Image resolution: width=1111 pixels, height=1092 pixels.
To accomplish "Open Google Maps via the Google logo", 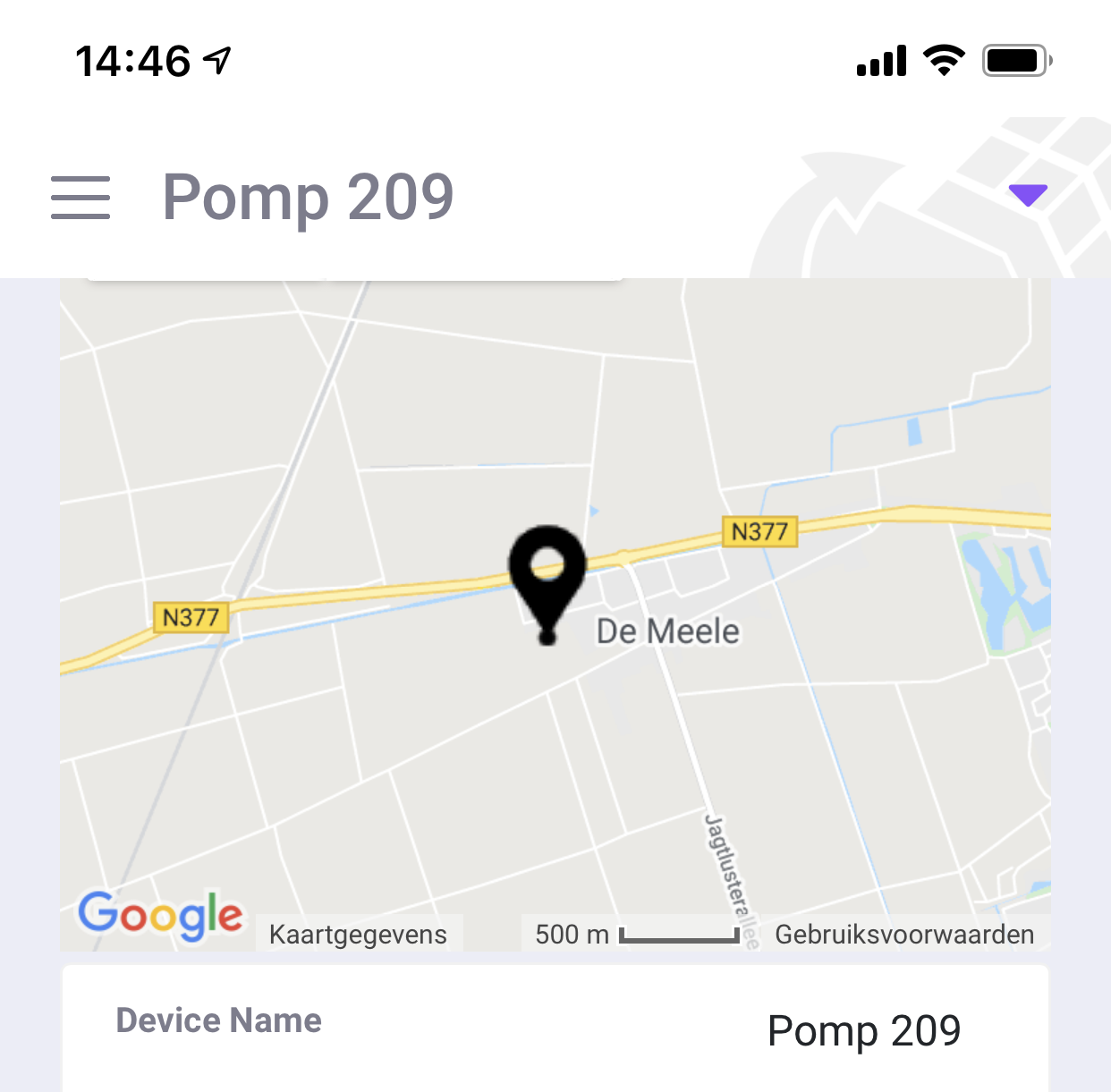I will pyautogui.click(x=160, y=915).
